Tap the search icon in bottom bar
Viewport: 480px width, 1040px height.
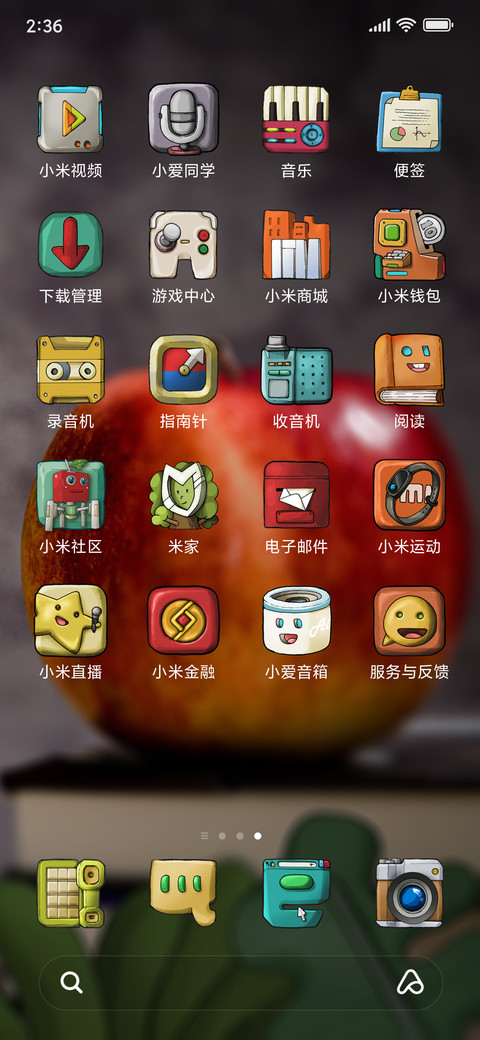tap(71, 982)
